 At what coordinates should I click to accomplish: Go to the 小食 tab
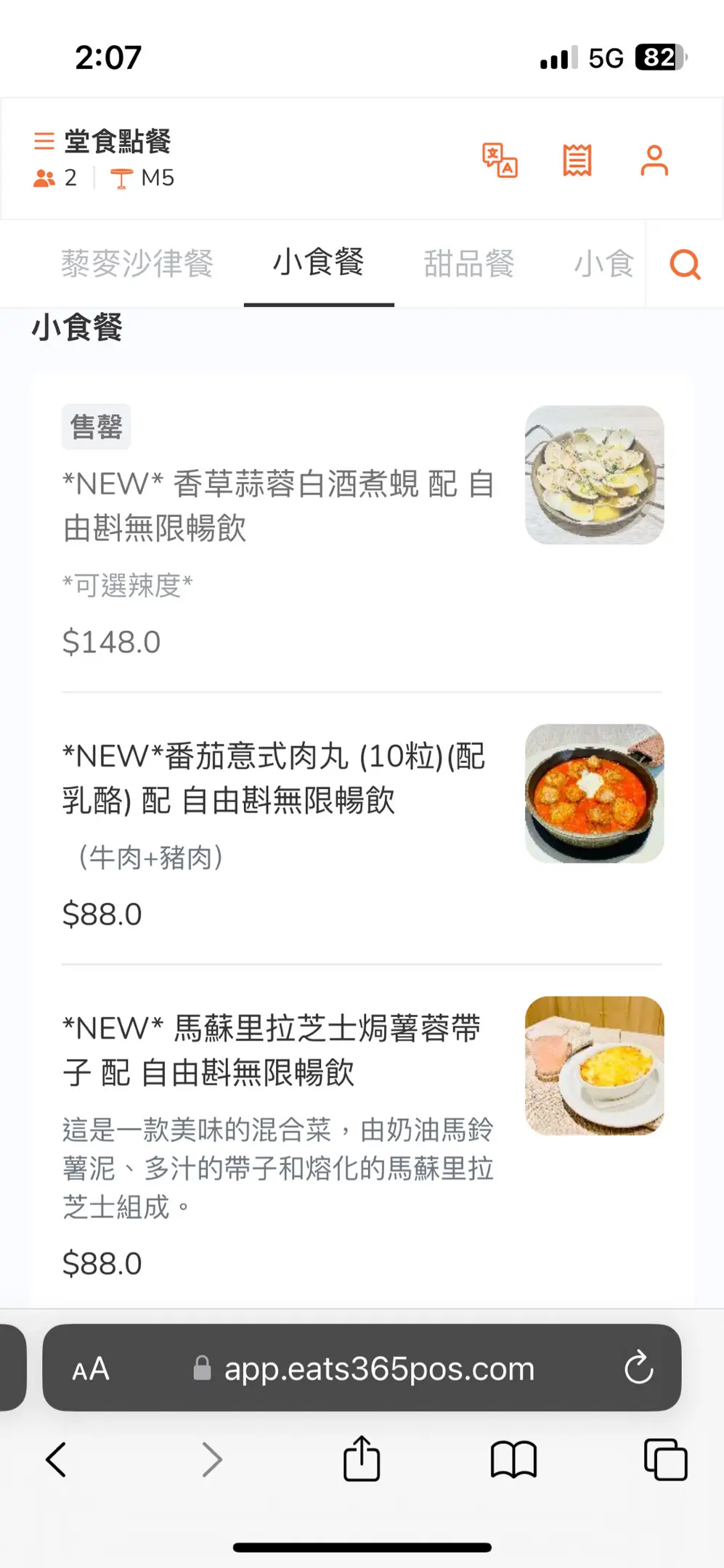pos(604,264)
